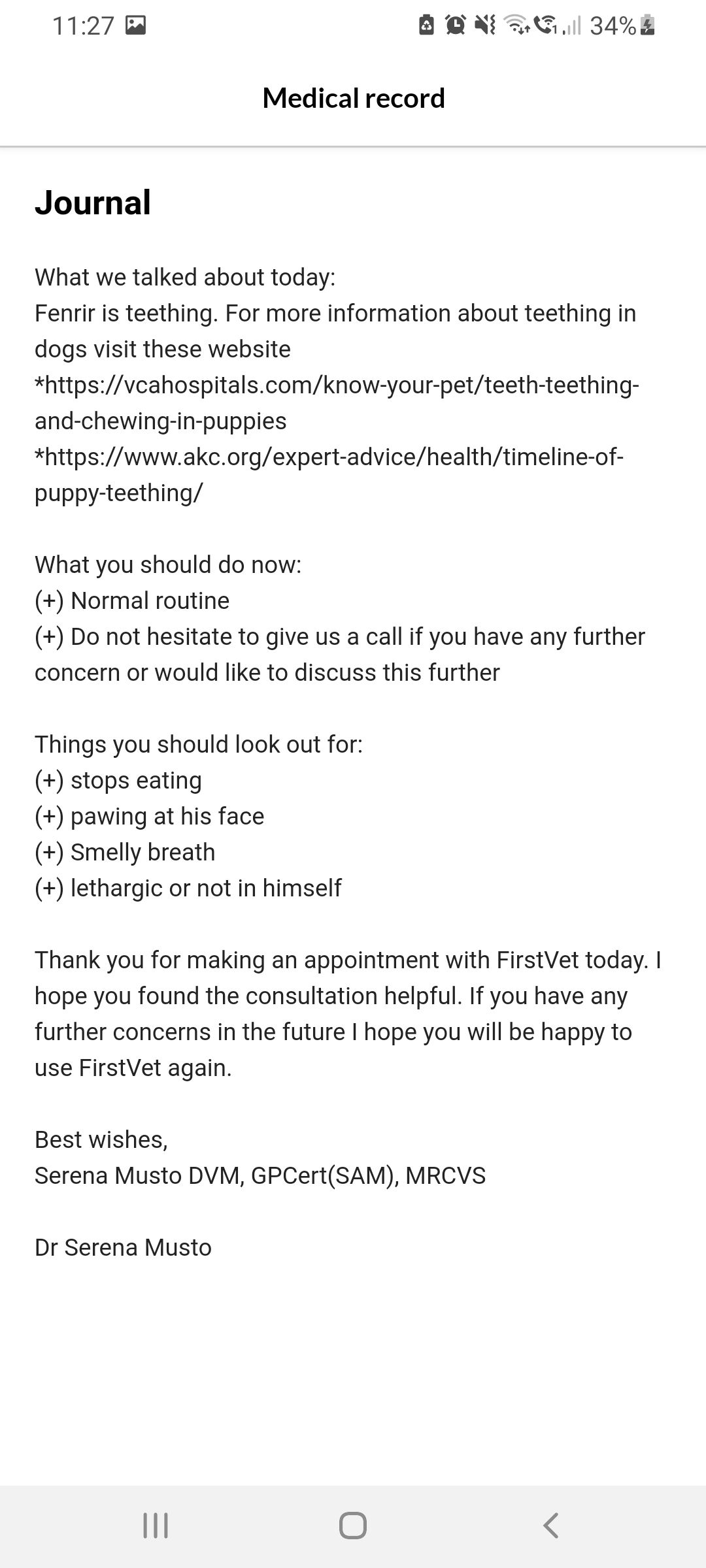Tap the Journal heading
The width and height of the screenshot is (706, 1568).
[x=93, y=203]
